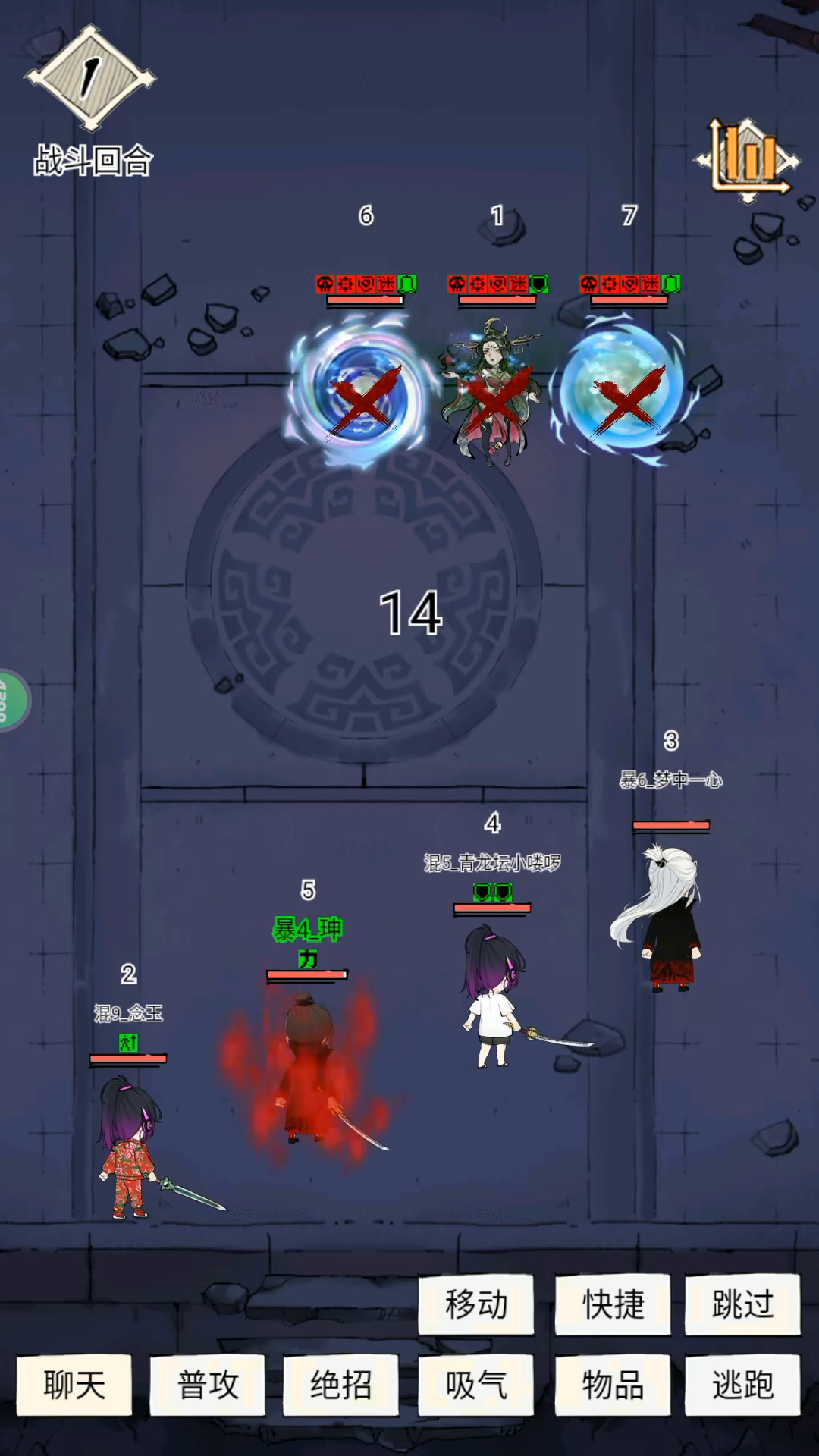This screenshot has height=1456, width=819.
Task: Tap 吸气 to absorb energy
Action: click(475, 1385)
